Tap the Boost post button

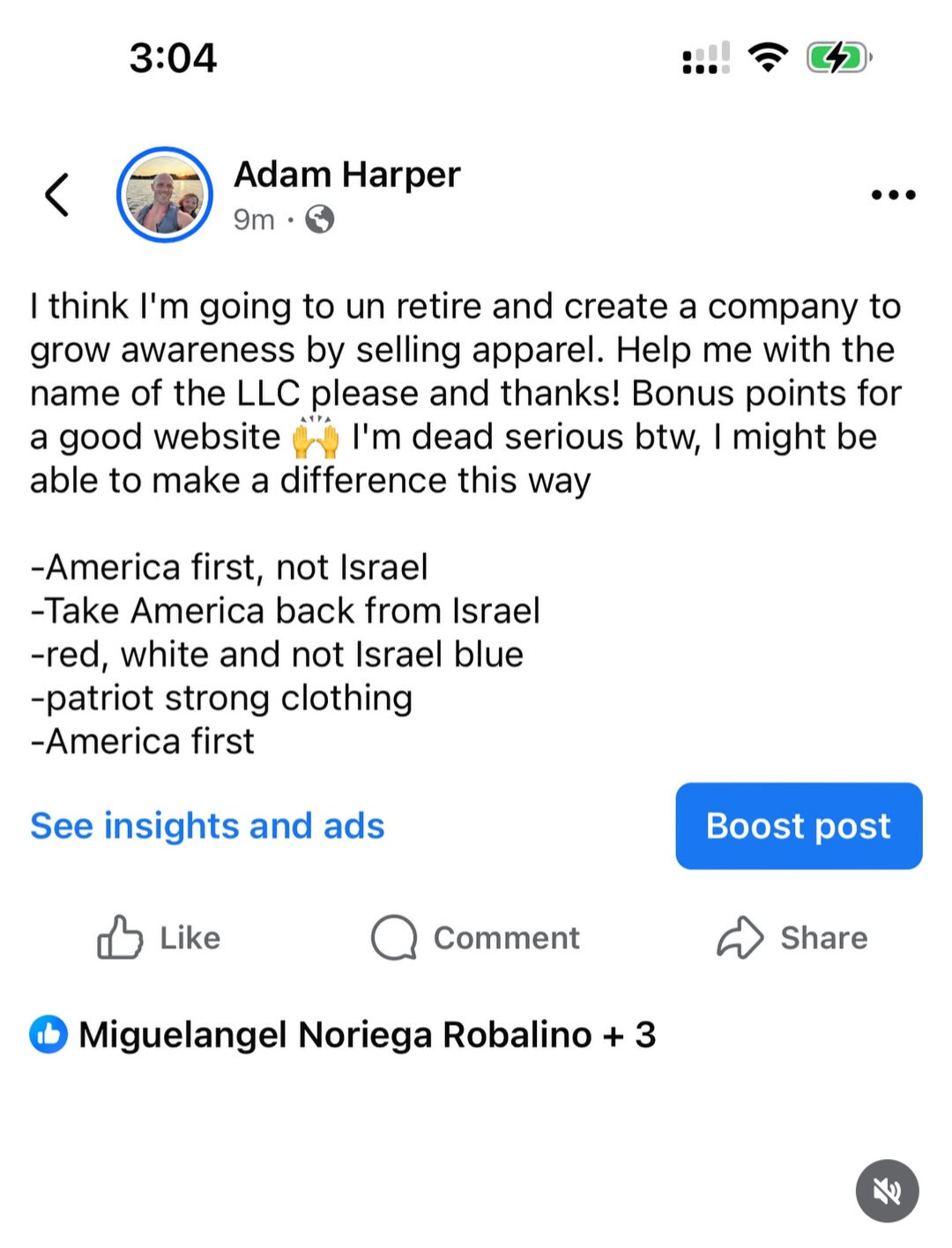tap(799, 826)
